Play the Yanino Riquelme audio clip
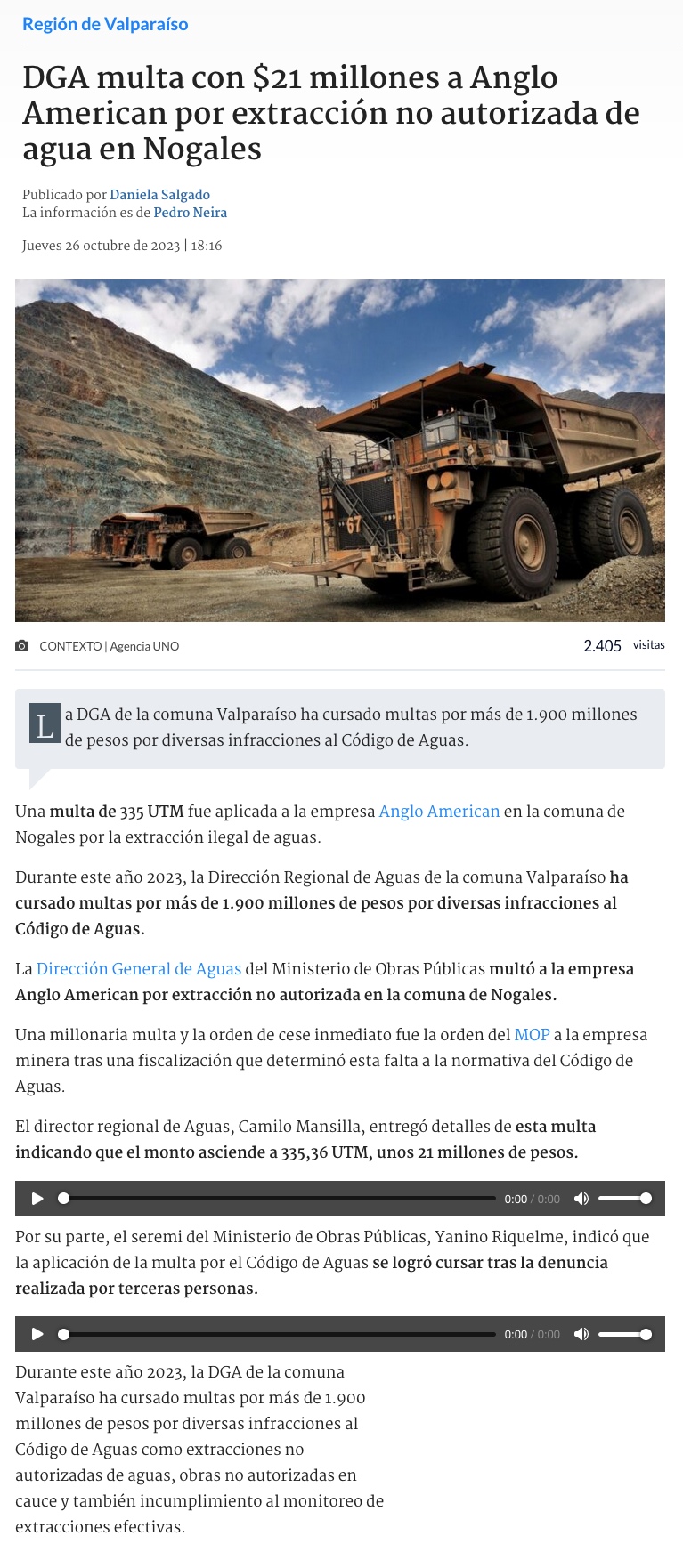 37,1334
